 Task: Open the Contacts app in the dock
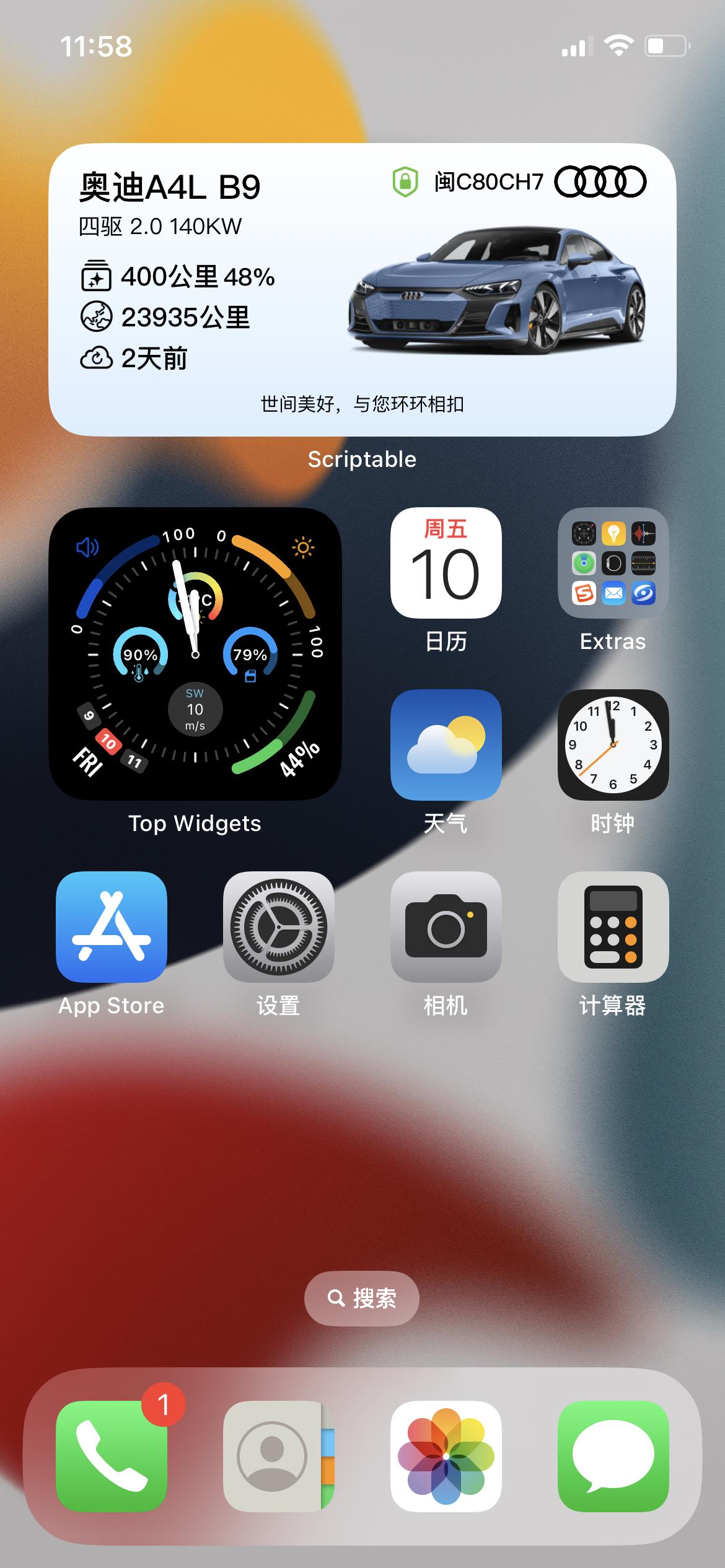278,1456
